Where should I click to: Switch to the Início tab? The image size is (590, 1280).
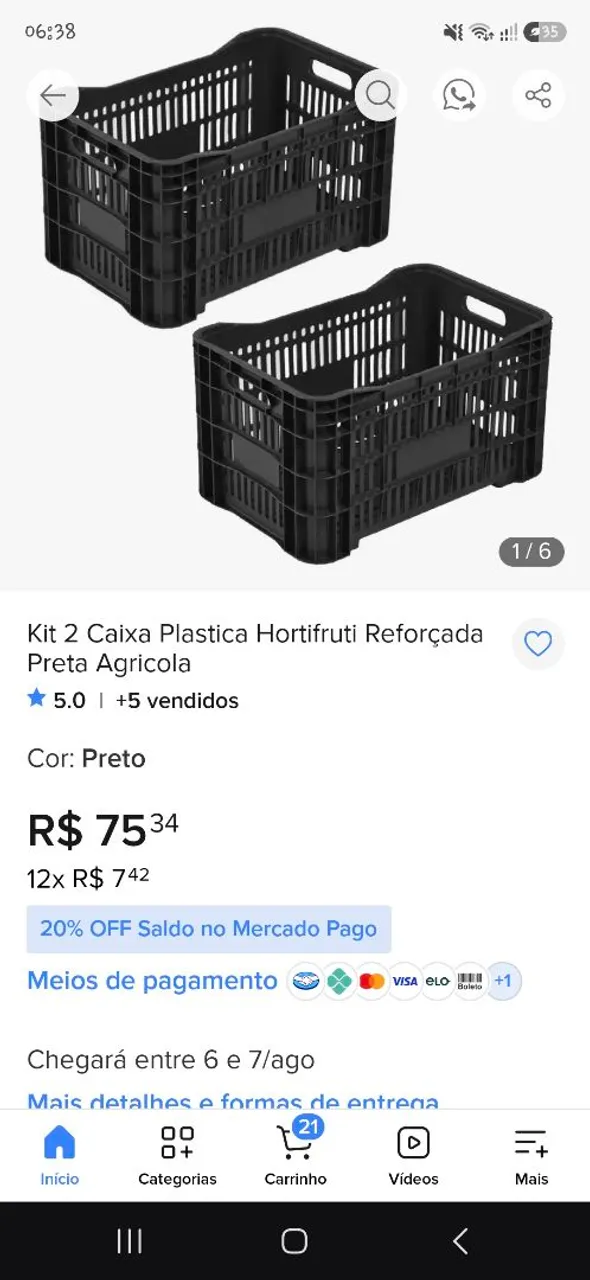(x=59, y=1155)
